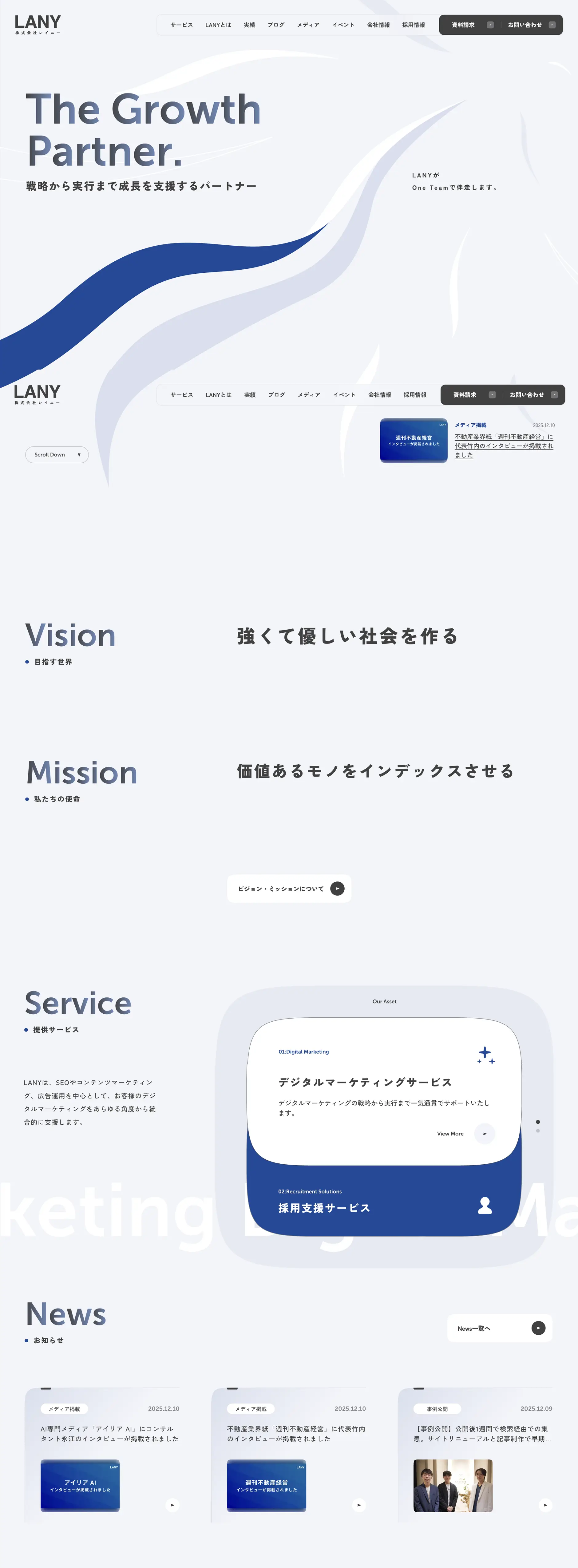Open News一覧へ button
The width and height of the screenshot is (578, 1568).
tap(500, 1328)
